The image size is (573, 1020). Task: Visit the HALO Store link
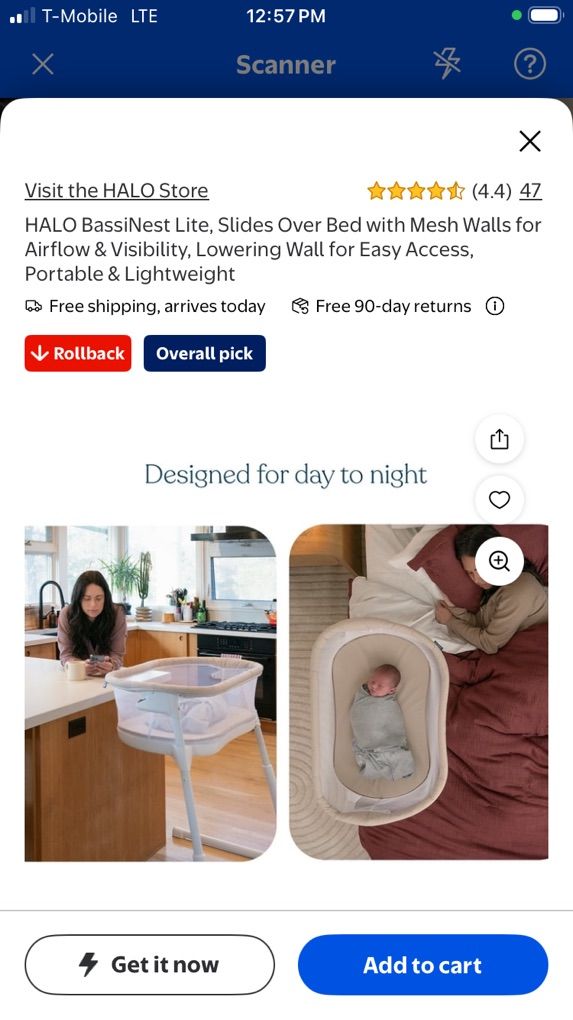tap(116, 191)
